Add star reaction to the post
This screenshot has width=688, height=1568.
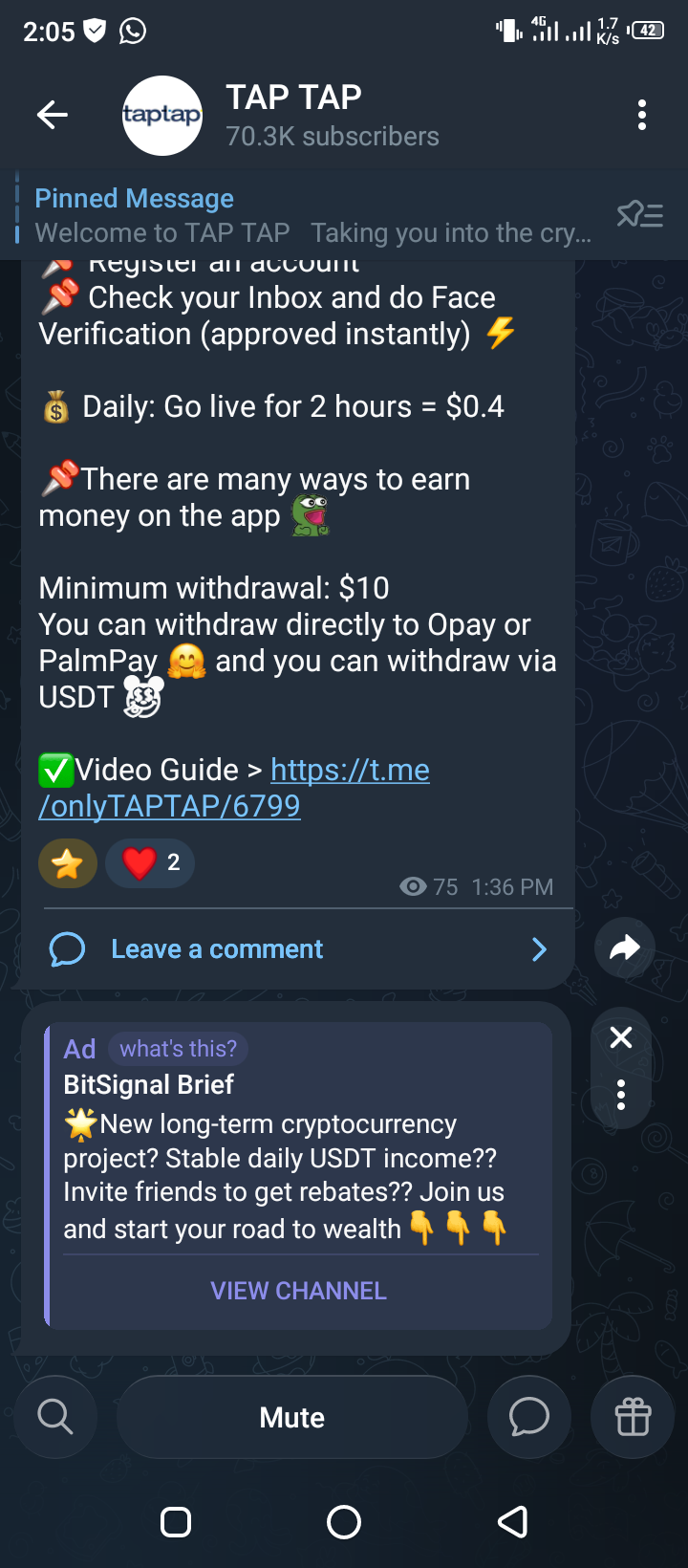[68, 863]
